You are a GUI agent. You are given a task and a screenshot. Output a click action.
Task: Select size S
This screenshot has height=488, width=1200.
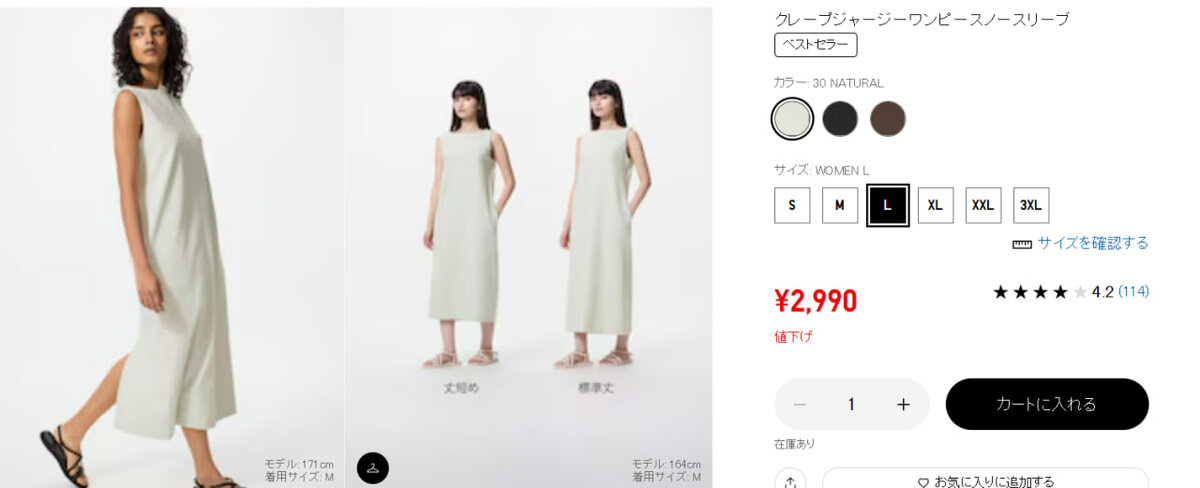click(792, 205)
